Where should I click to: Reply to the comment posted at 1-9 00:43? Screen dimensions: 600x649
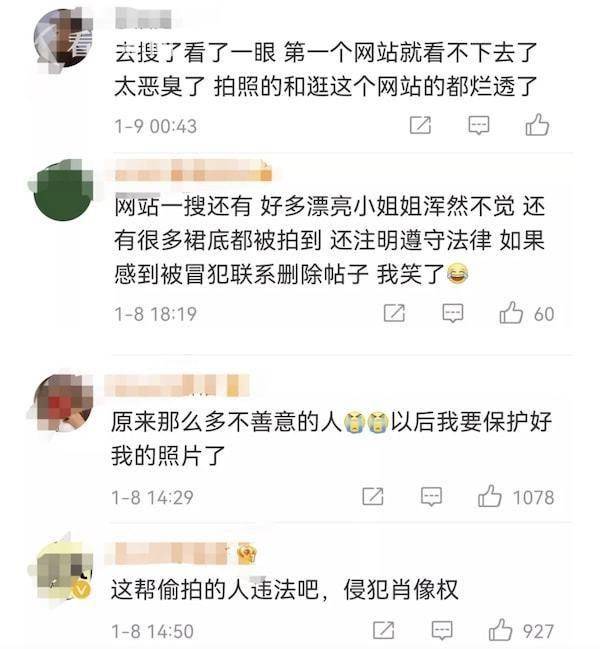[x=479, y=125]
